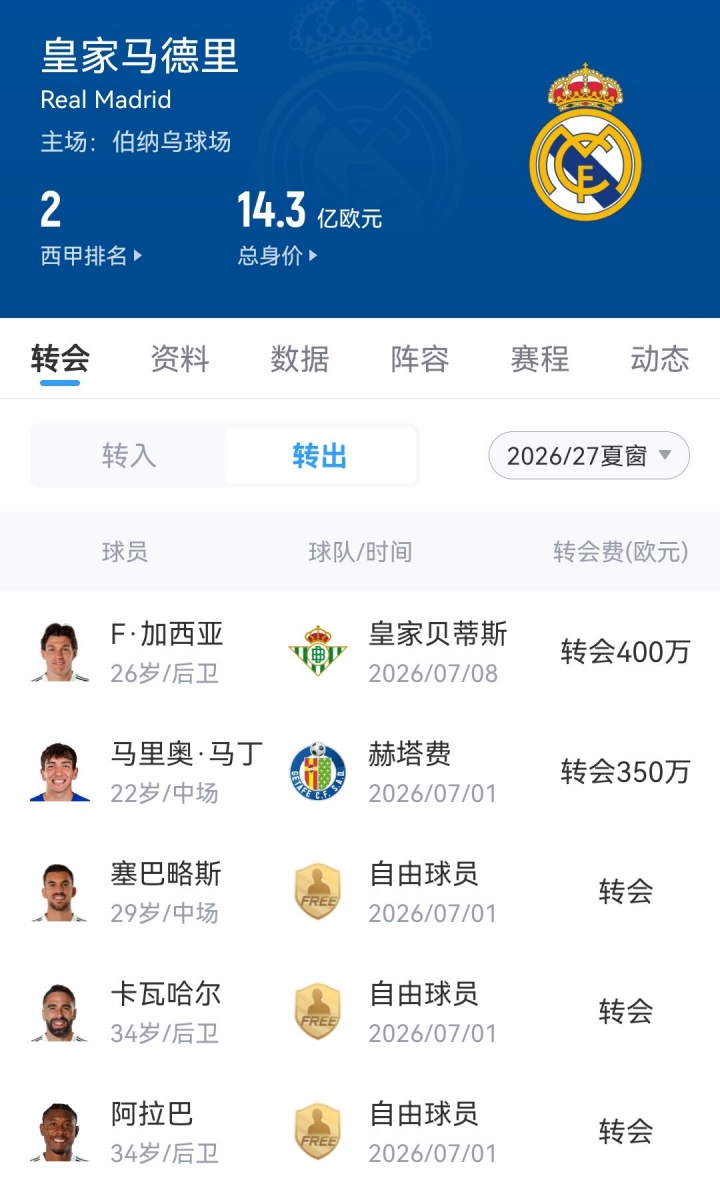Image resolution: width=720 pixels, height=1200 pixels.
Task: Select the 转出 outgoing transfers segment
Action: pos(320,456)
